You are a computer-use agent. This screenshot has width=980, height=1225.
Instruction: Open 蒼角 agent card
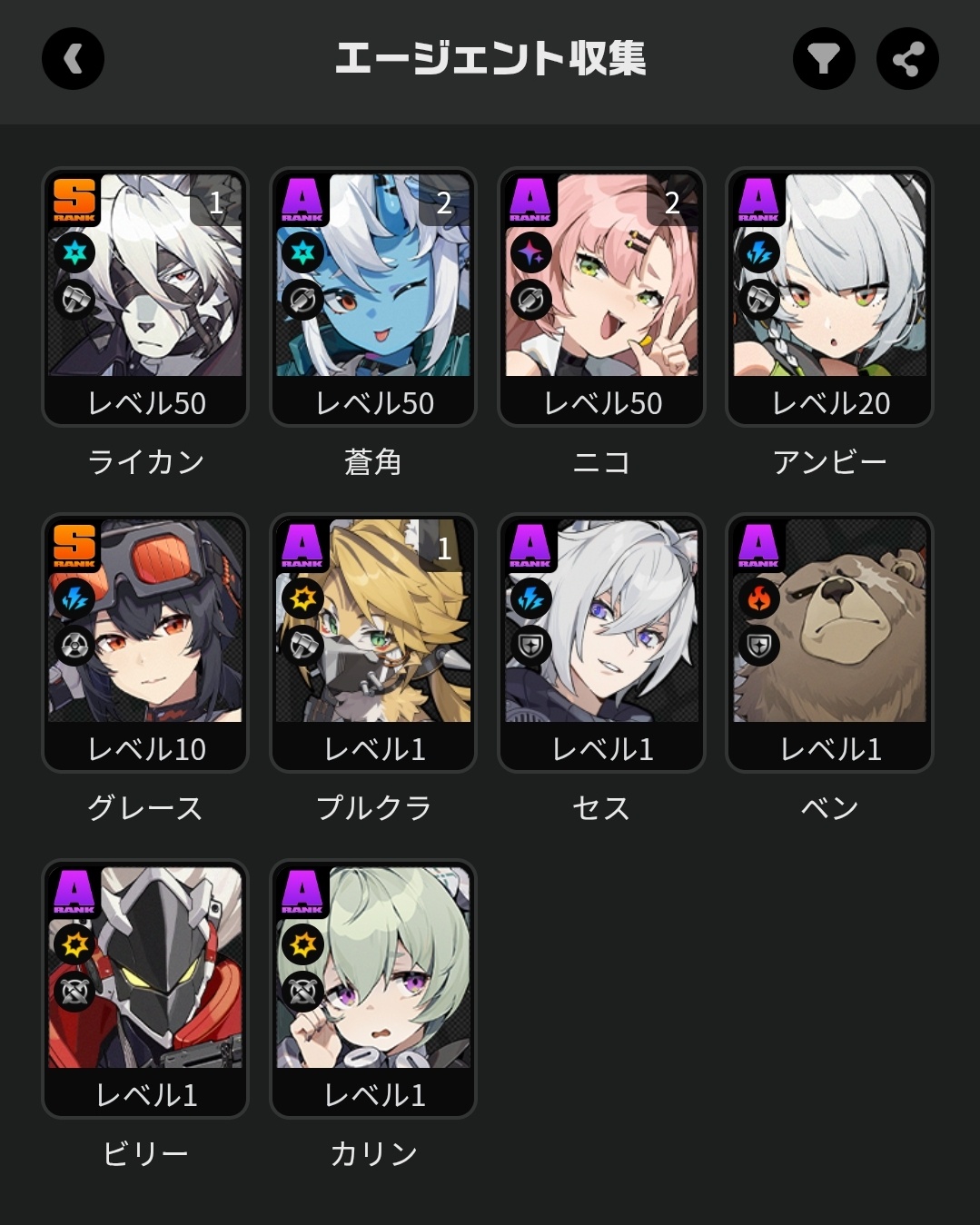coord(373,296)
